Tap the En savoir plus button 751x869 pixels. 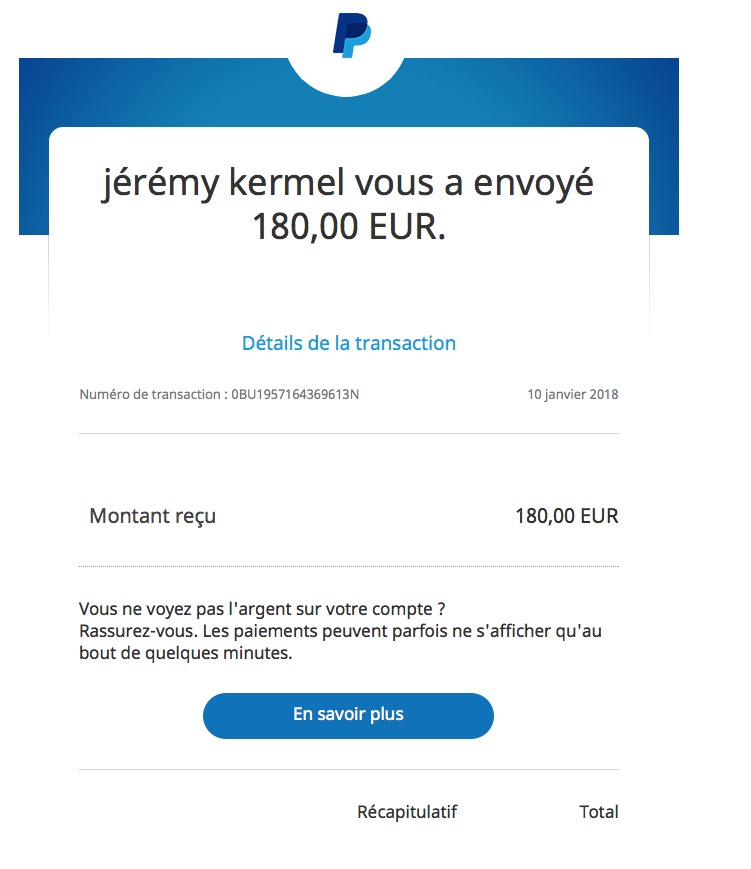[348, 715]
